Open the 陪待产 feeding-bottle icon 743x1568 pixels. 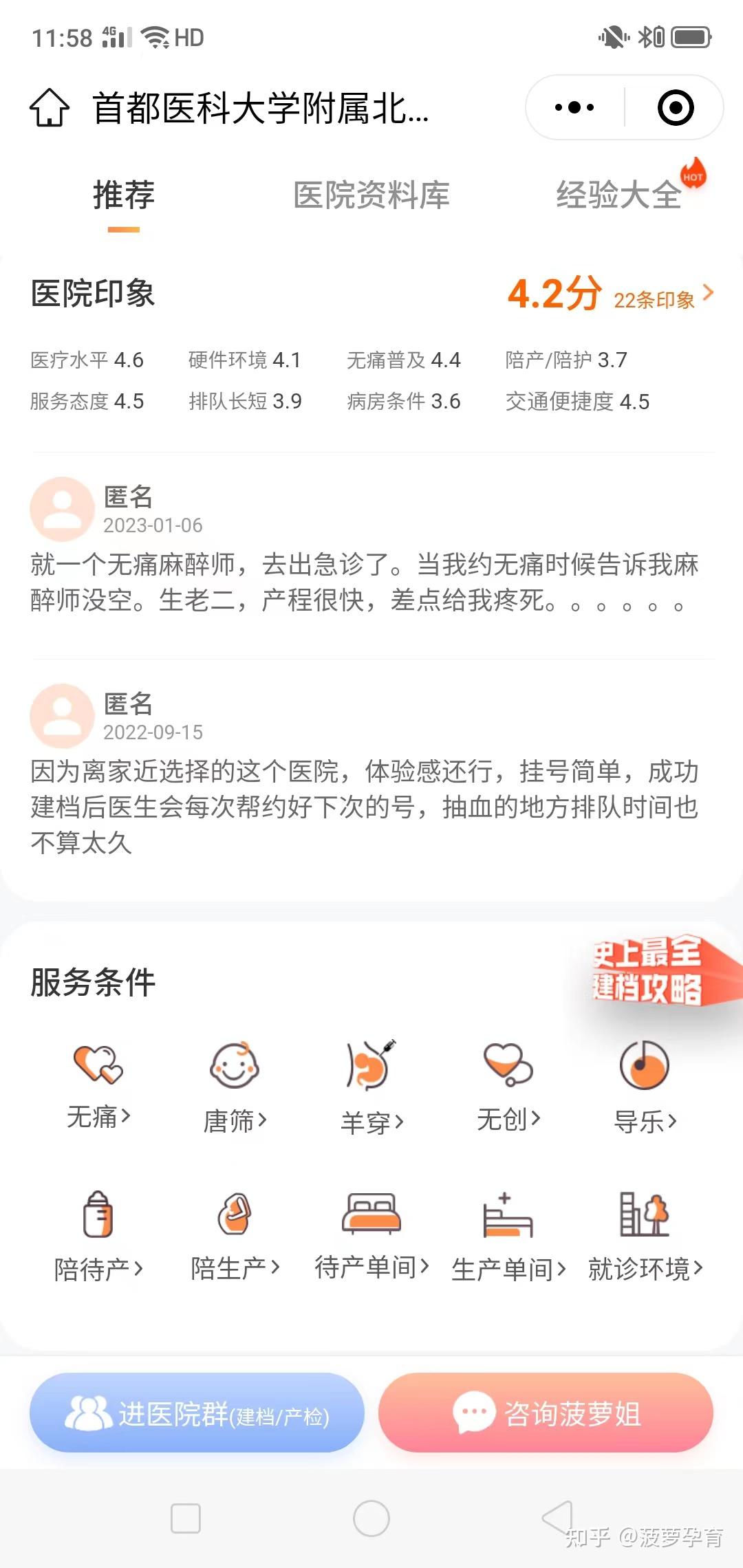tap(98, 1224)
